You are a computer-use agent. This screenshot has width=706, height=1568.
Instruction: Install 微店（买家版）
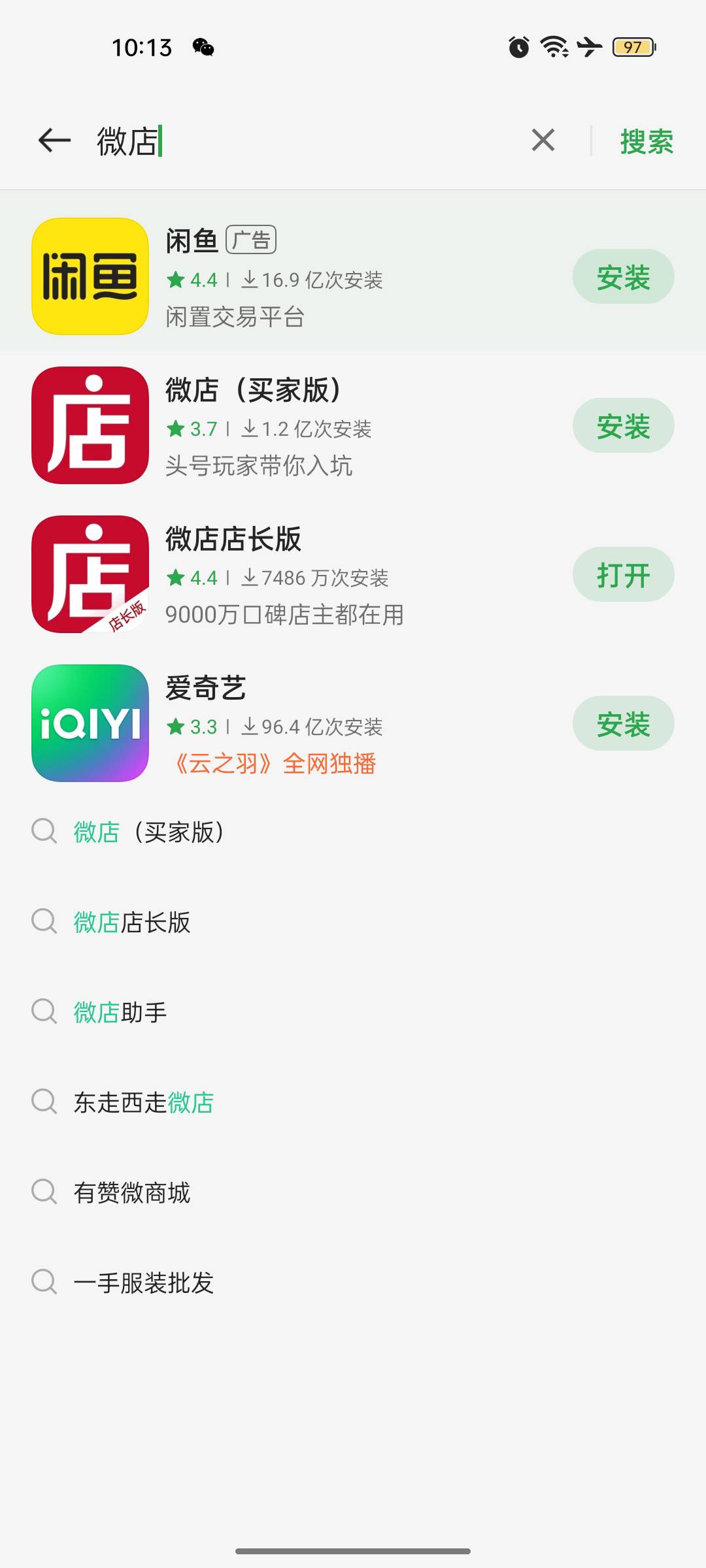point(623,425)
